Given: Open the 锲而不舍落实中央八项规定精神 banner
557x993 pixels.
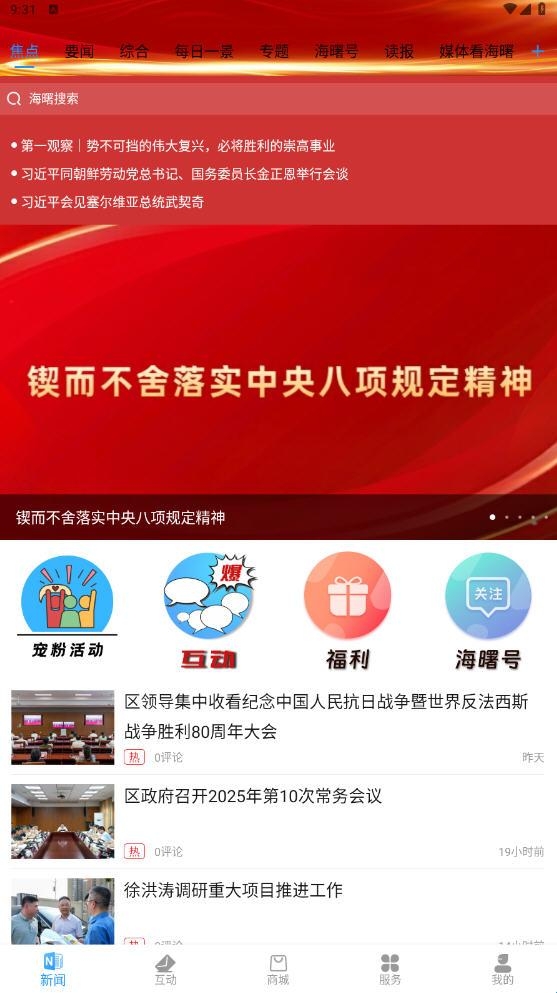Looking at the screenshot, I should click(278, 383).
